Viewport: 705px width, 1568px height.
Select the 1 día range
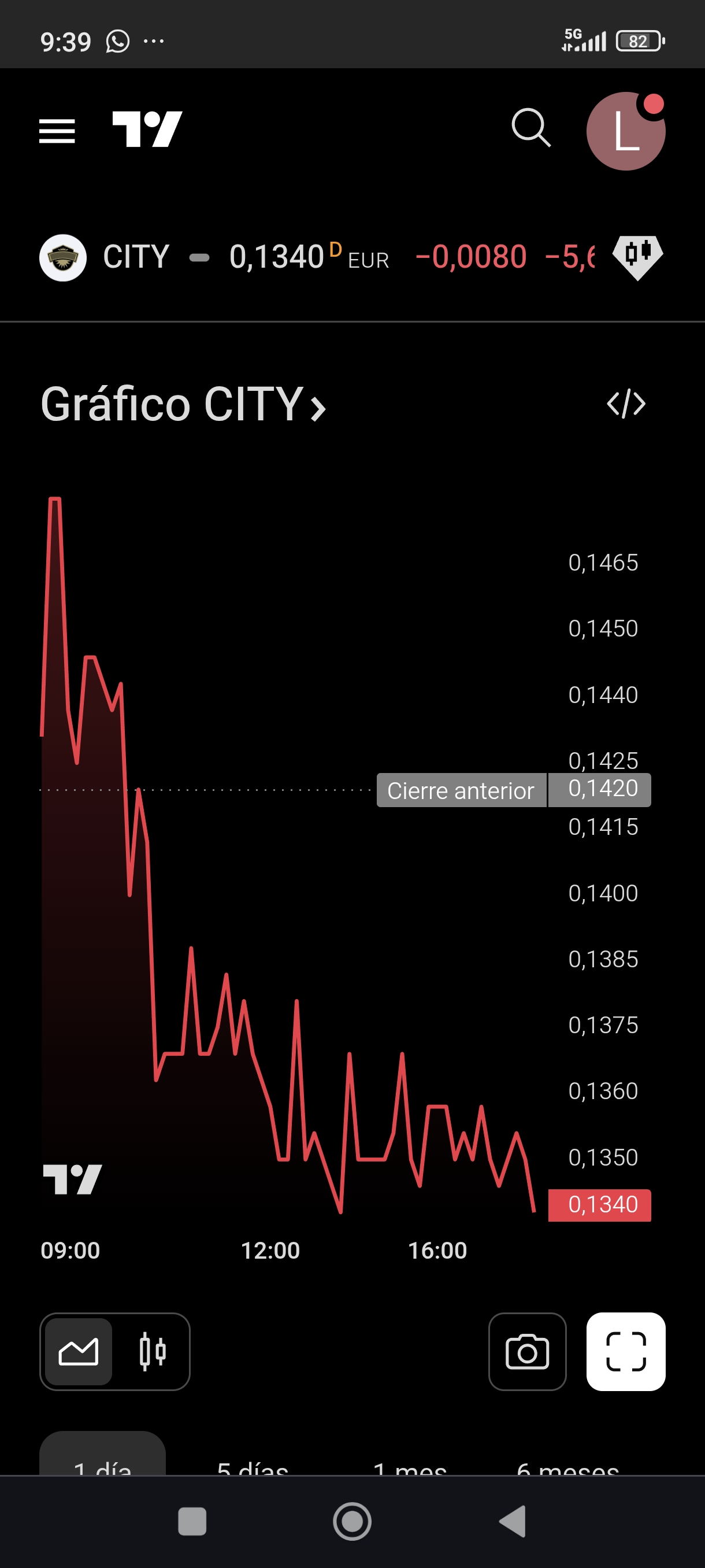(102, 1457)
